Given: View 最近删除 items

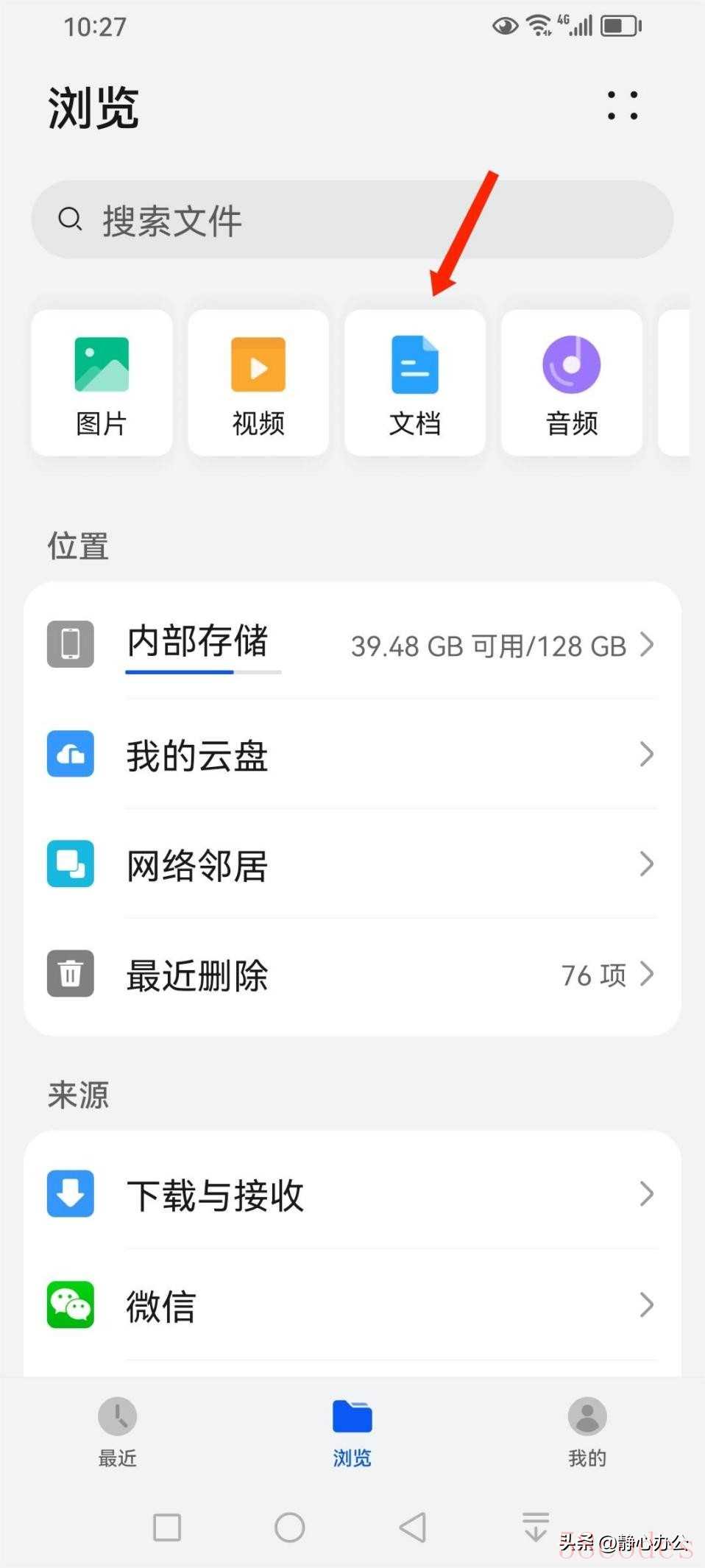Looking at the screenshot, I should pos(352,975).
